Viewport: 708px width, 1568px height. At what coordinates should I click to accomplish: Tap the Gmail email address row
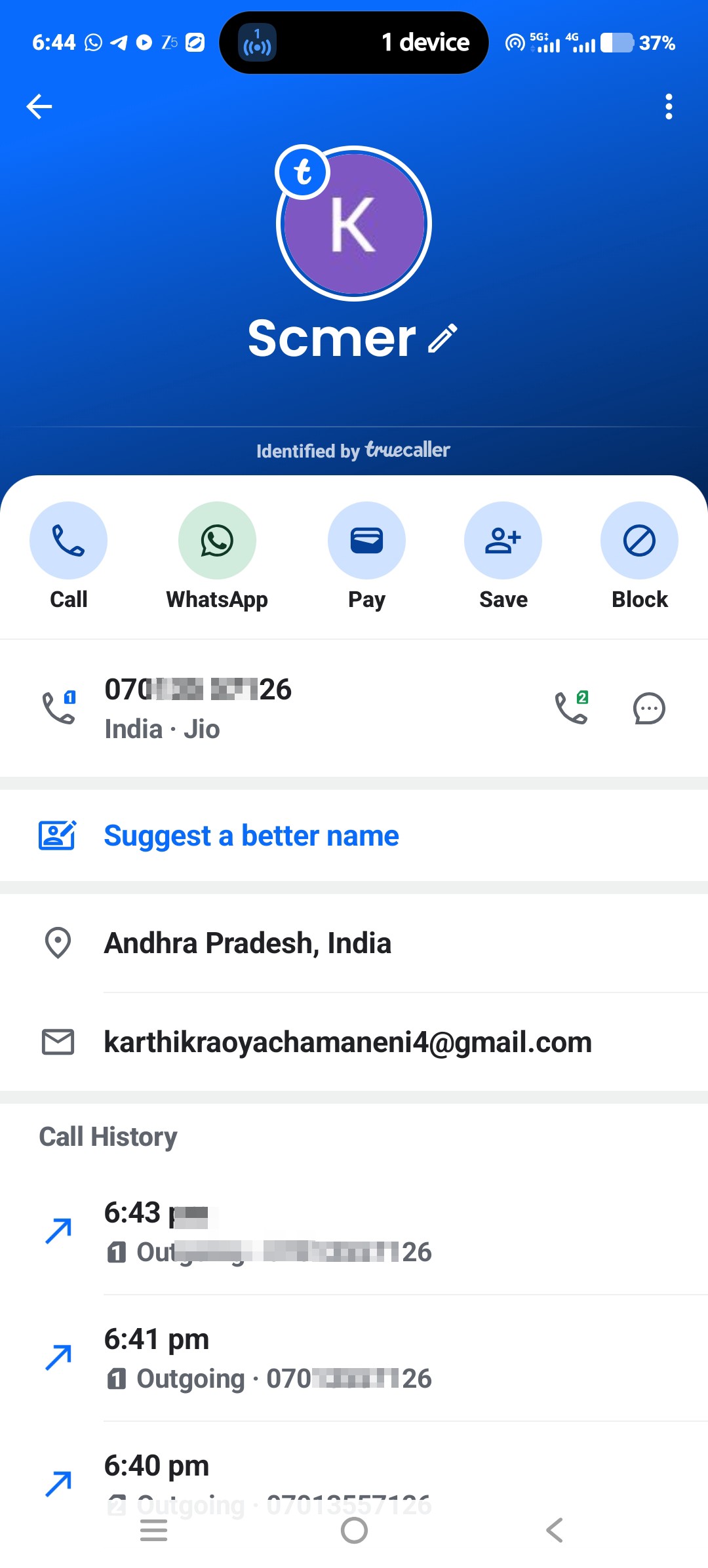point(354,1042)
